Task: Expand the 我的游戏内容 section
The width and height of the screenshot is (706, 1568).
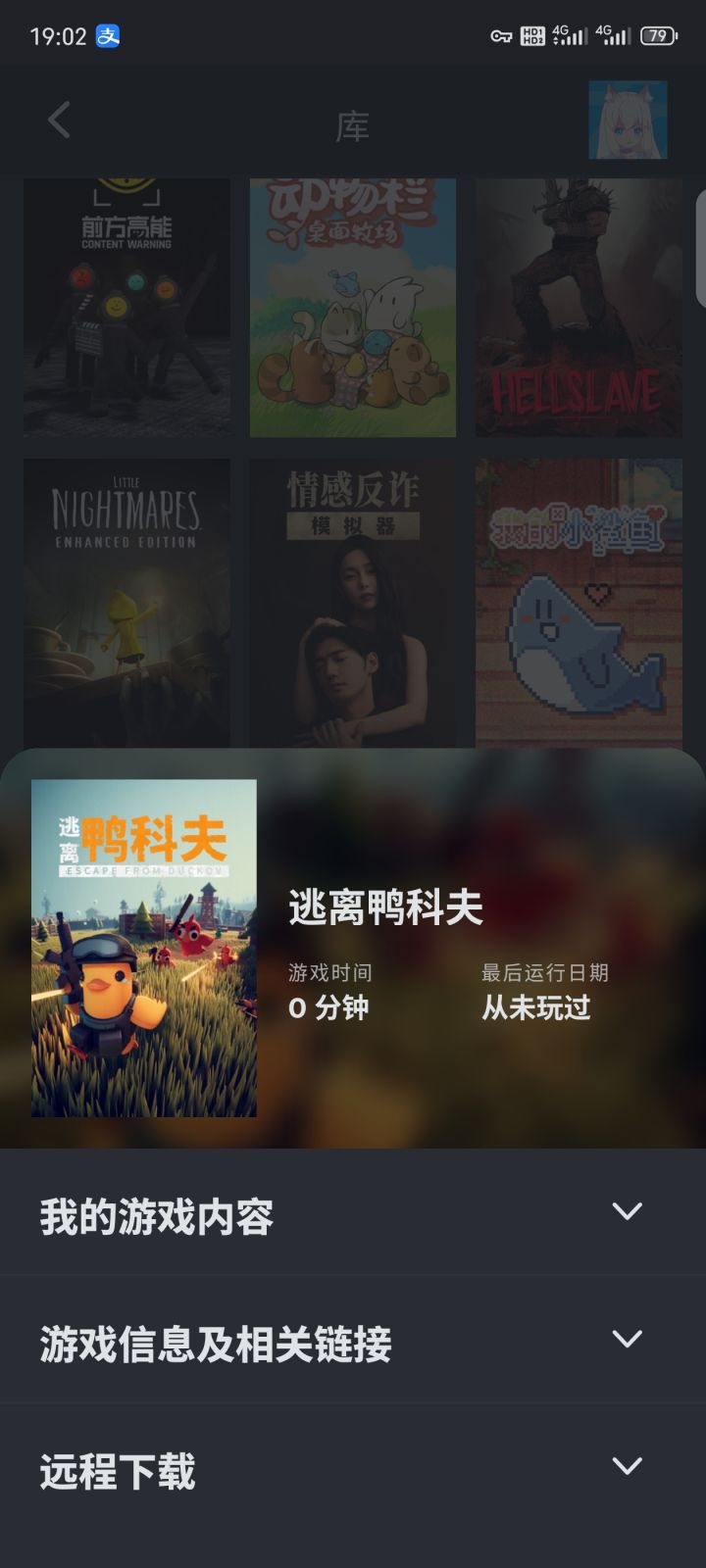Action: tap(353, 1212)
